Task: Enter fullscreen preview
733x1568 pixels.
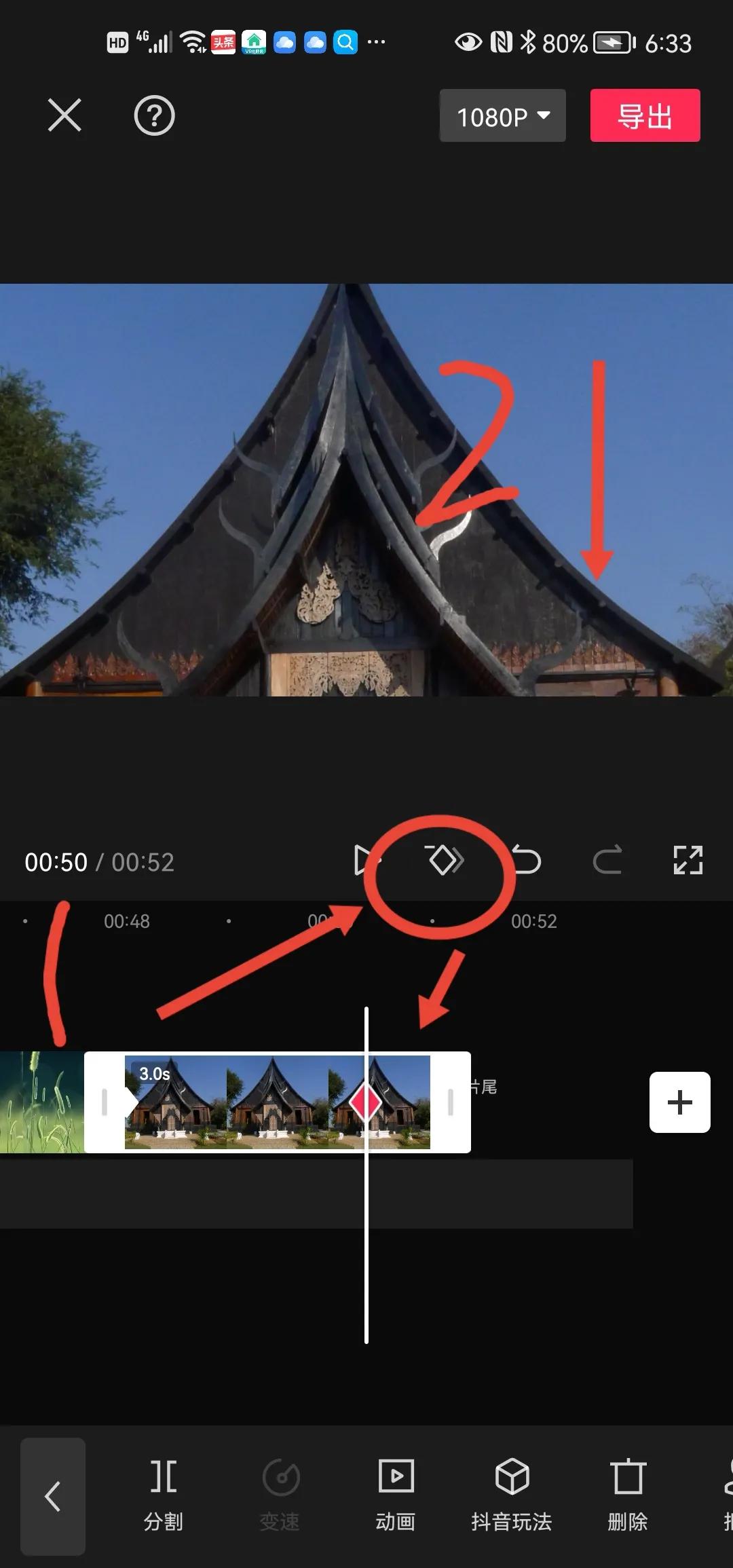Action: click(688, 861)
